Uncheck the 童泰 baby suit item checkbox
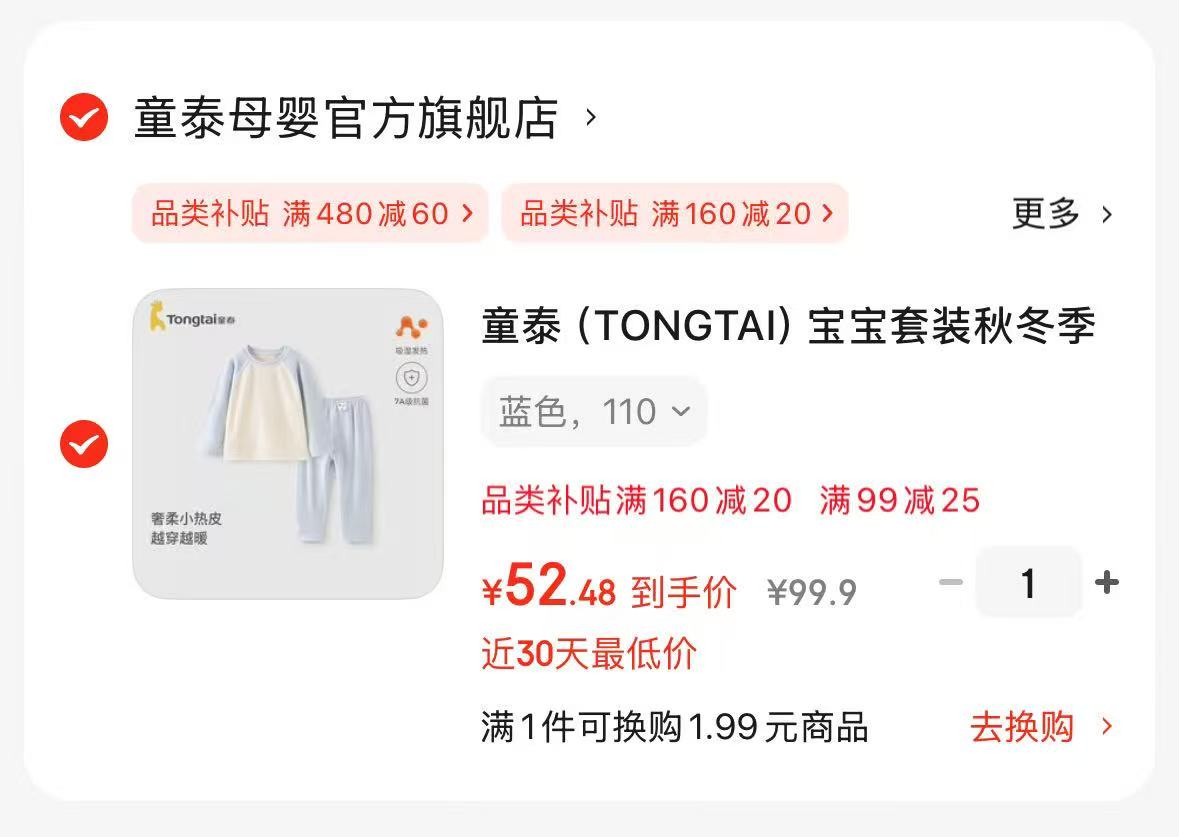 (x=84, y=444)
